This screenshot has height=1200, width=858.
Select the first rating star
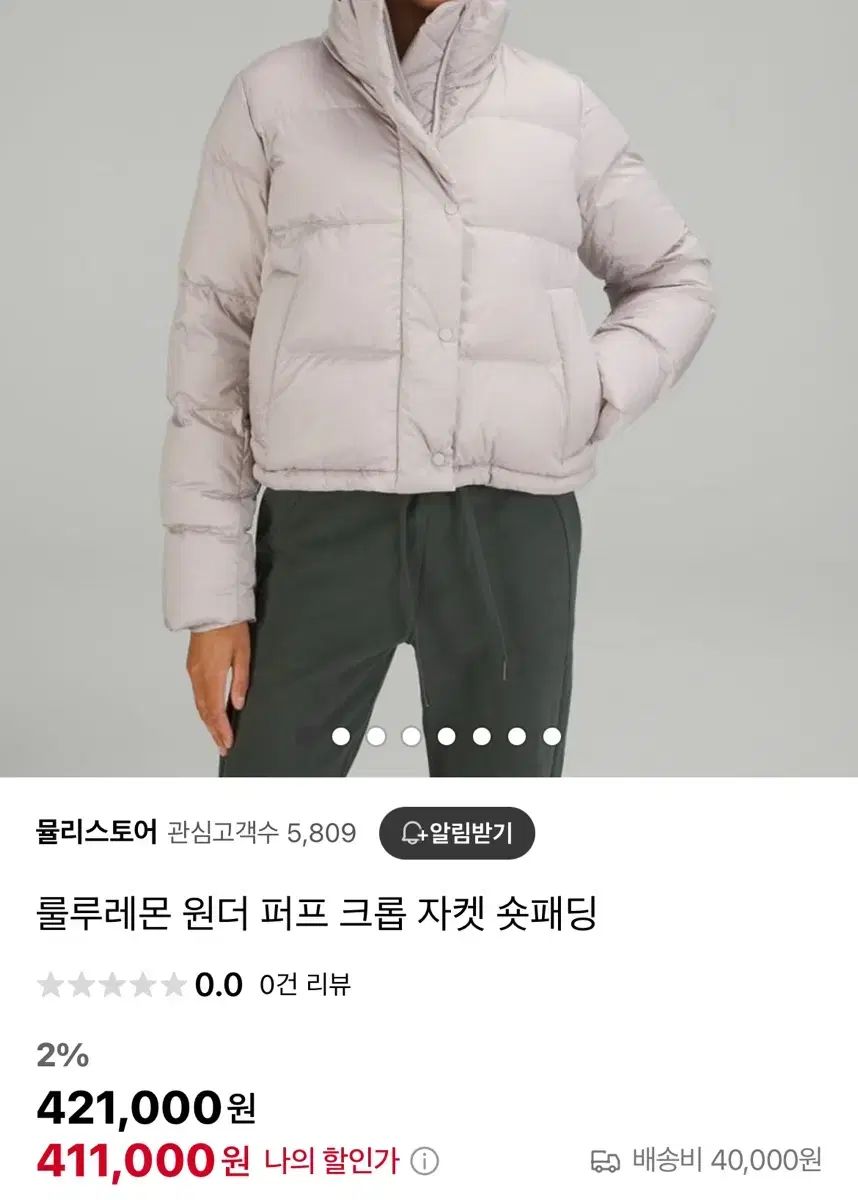(x=47, y=983)
